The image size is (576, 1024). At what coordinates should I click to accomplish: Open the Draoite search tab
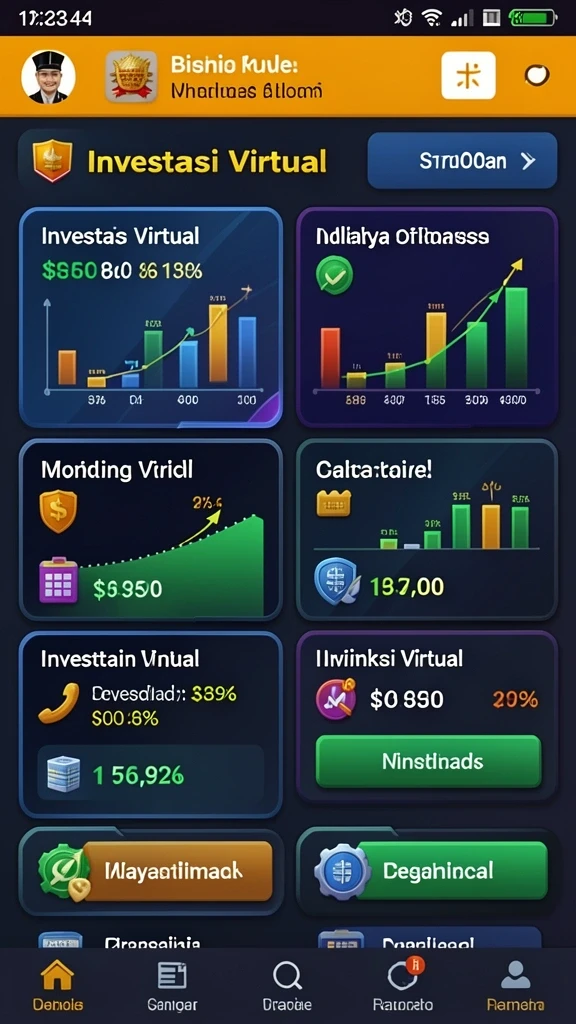pyautogui.click(x=287, y=986)
